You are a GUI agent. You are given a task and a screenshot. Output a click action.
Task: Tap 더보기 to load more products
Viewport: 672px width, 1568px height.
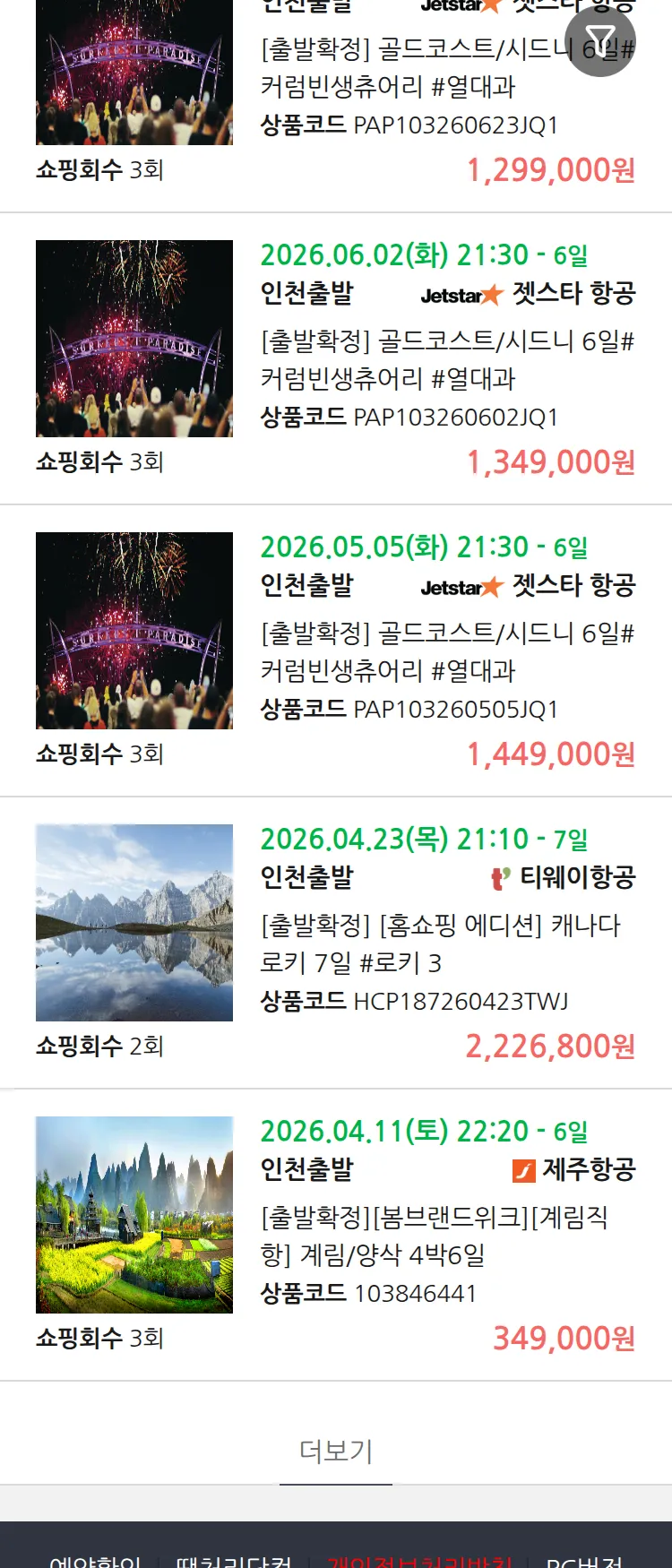pyautogui.click(x=336, y=1451)
